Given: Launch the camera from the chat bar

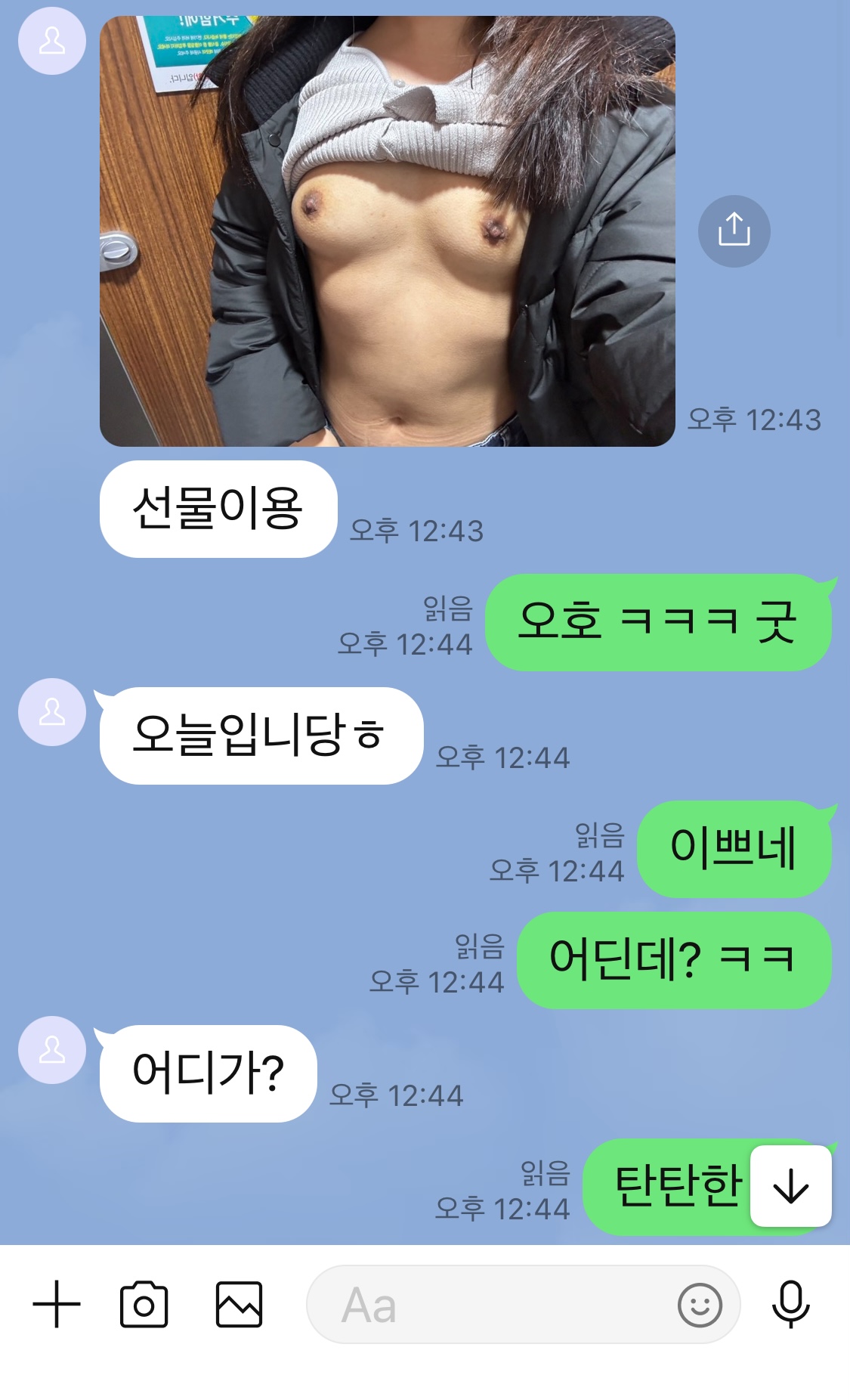Looking at the screenshot, I should tap(144, 1304).
